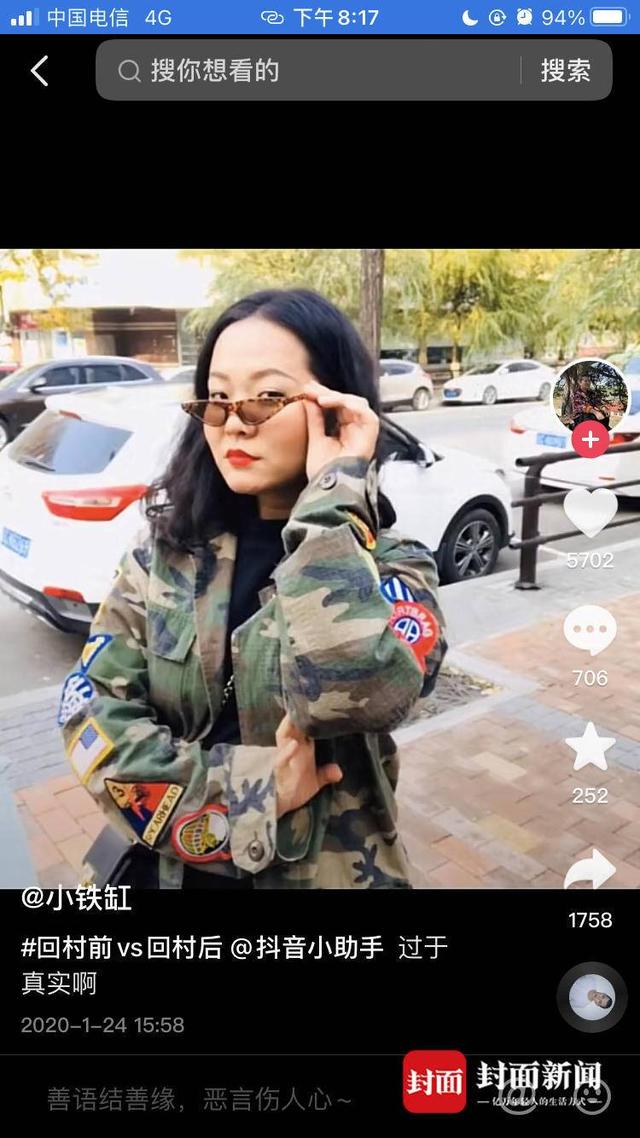The width and height of the screenshot is (640, 1138).
Task: Open the comments bubble
Action: coord(590,631)
